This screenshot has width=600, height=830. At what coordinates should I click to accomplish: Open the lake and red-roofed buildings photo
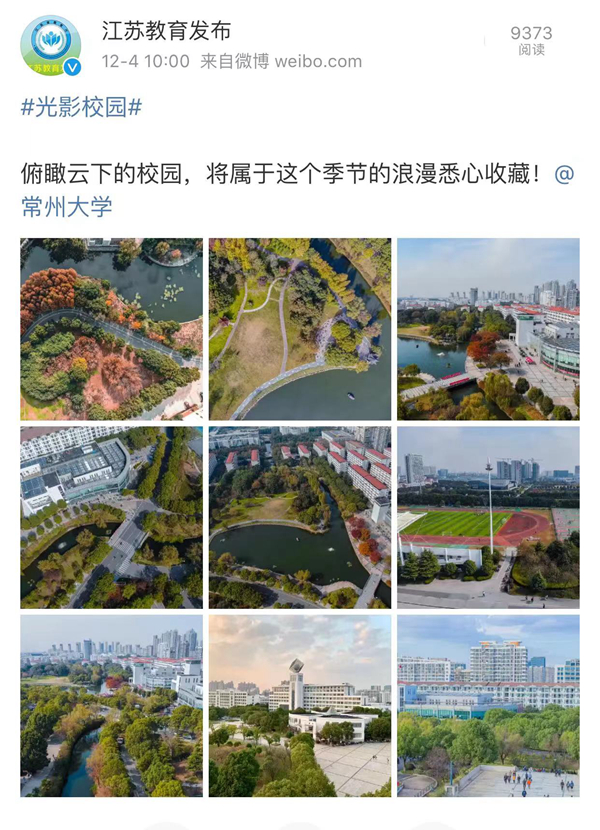point(300,517)
